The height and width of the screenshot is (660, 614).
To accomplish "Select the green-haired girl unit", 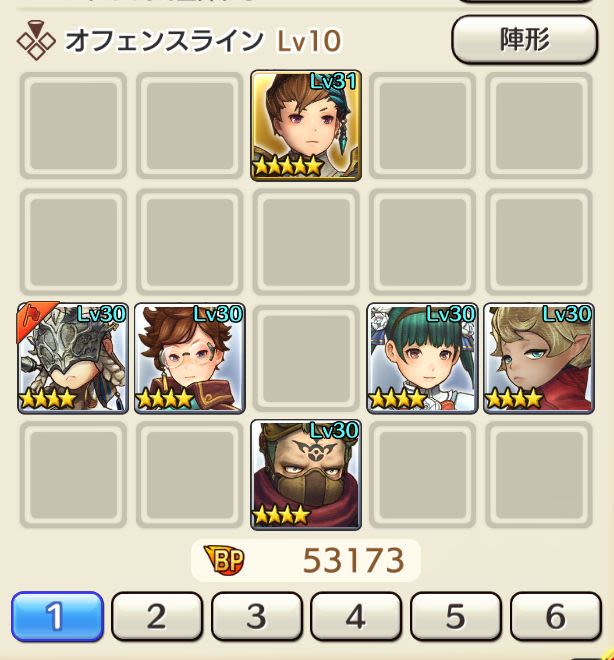I will click(422, 358).
